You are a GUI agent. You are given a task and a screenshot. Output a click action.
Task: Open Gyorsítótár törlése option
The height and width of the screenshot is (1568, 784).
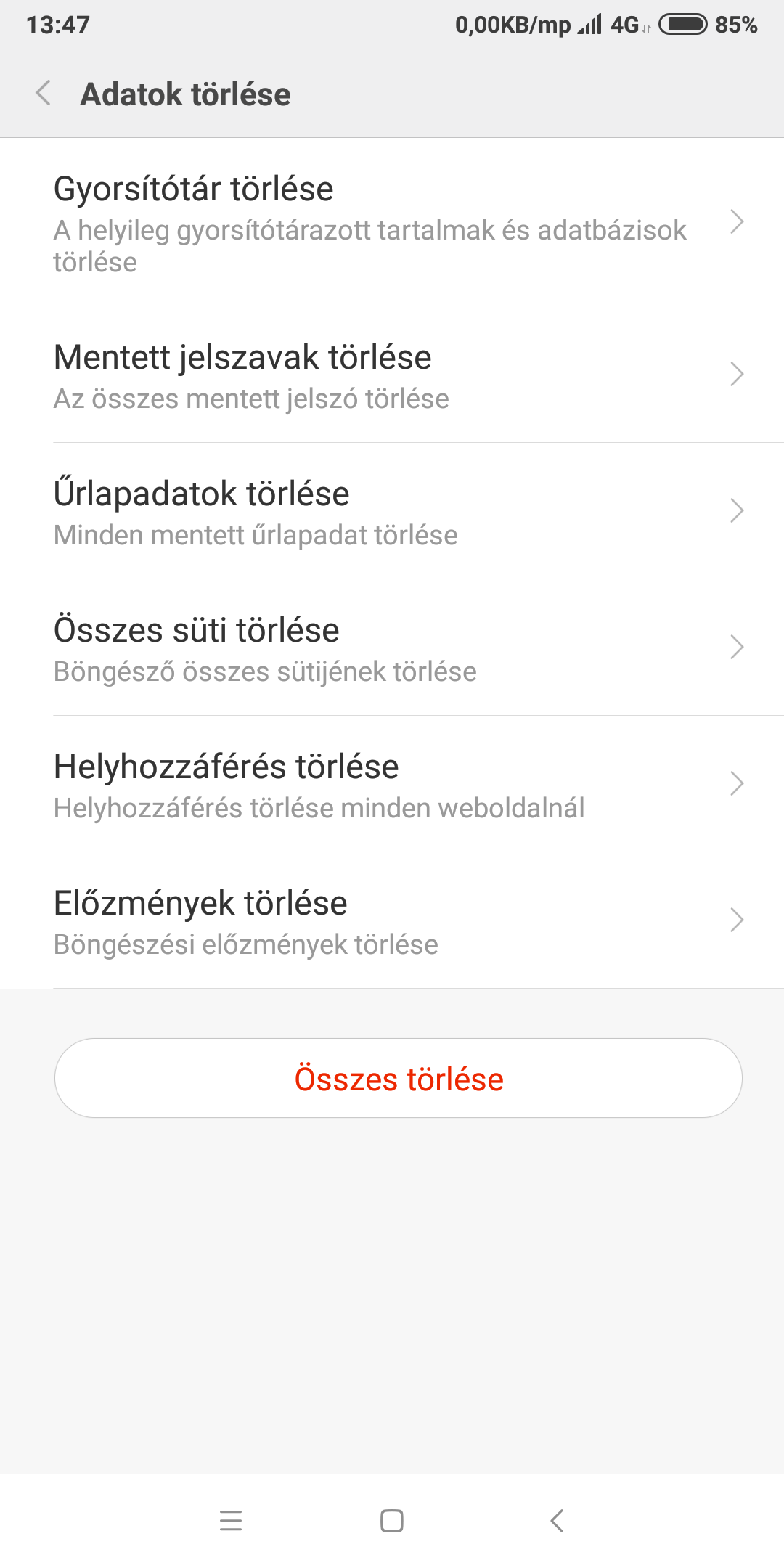tap(392, 222)
